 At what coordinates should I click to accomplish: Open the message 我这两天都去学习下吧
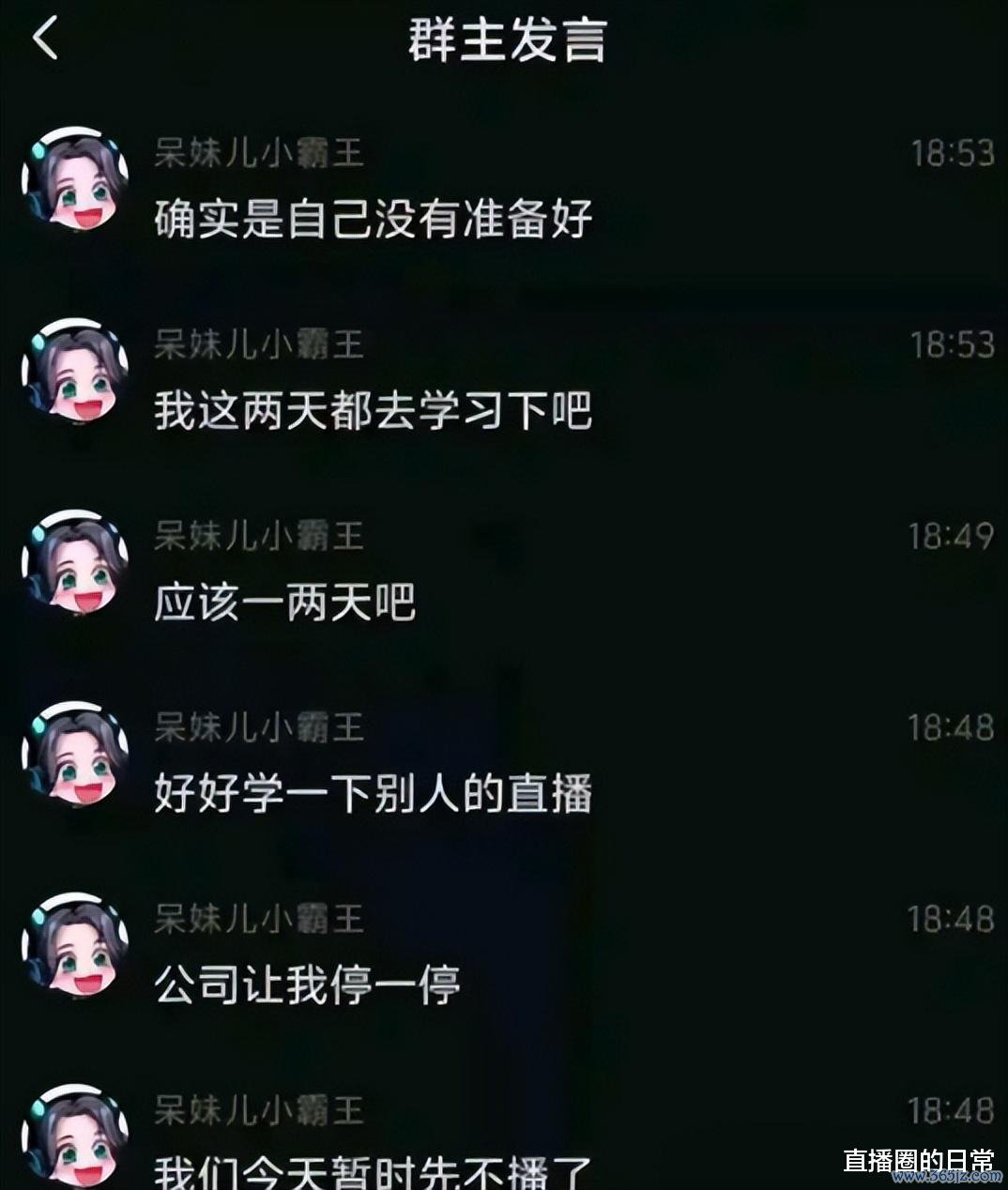(373, 411)
